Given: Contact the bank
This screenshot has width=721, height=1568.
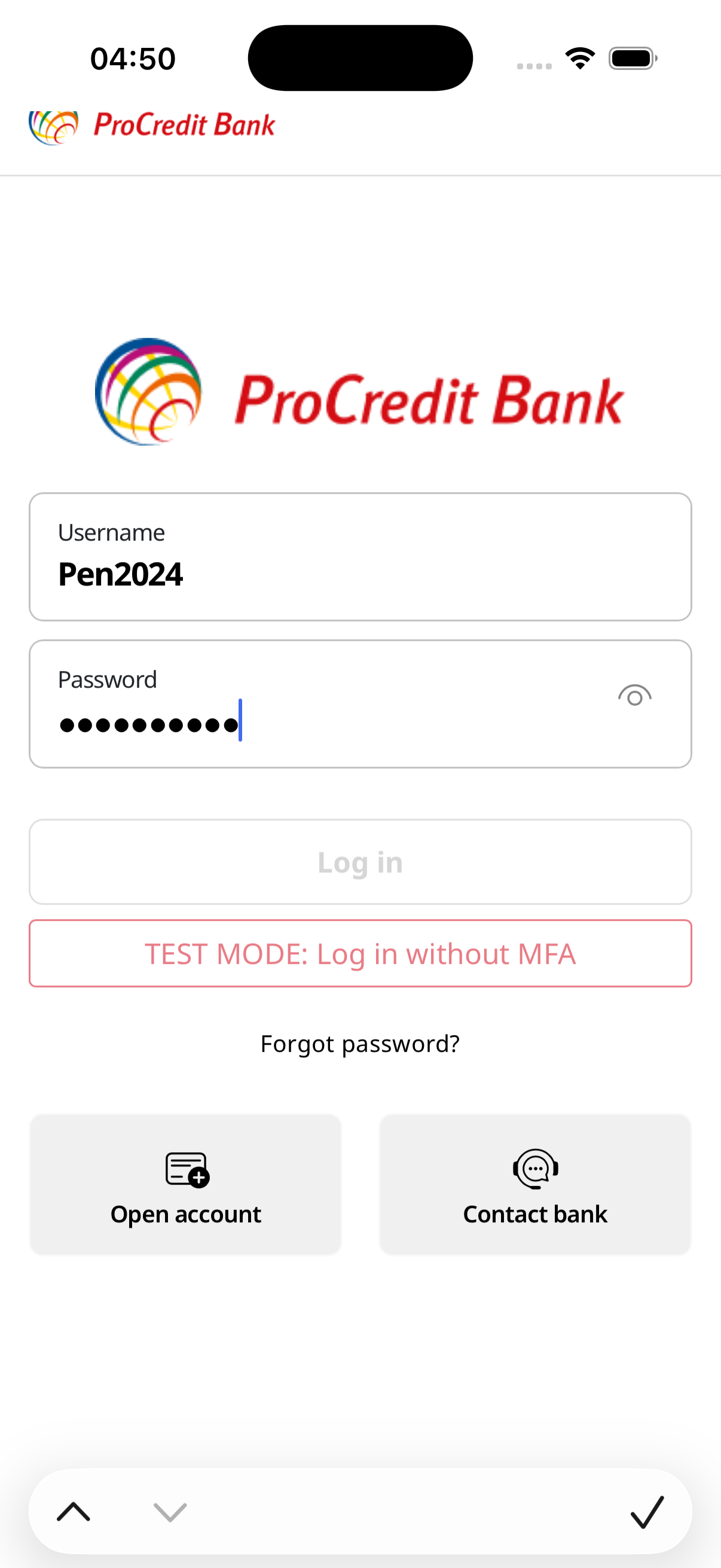Looking at the screenshot, I should coord(535,1185).
